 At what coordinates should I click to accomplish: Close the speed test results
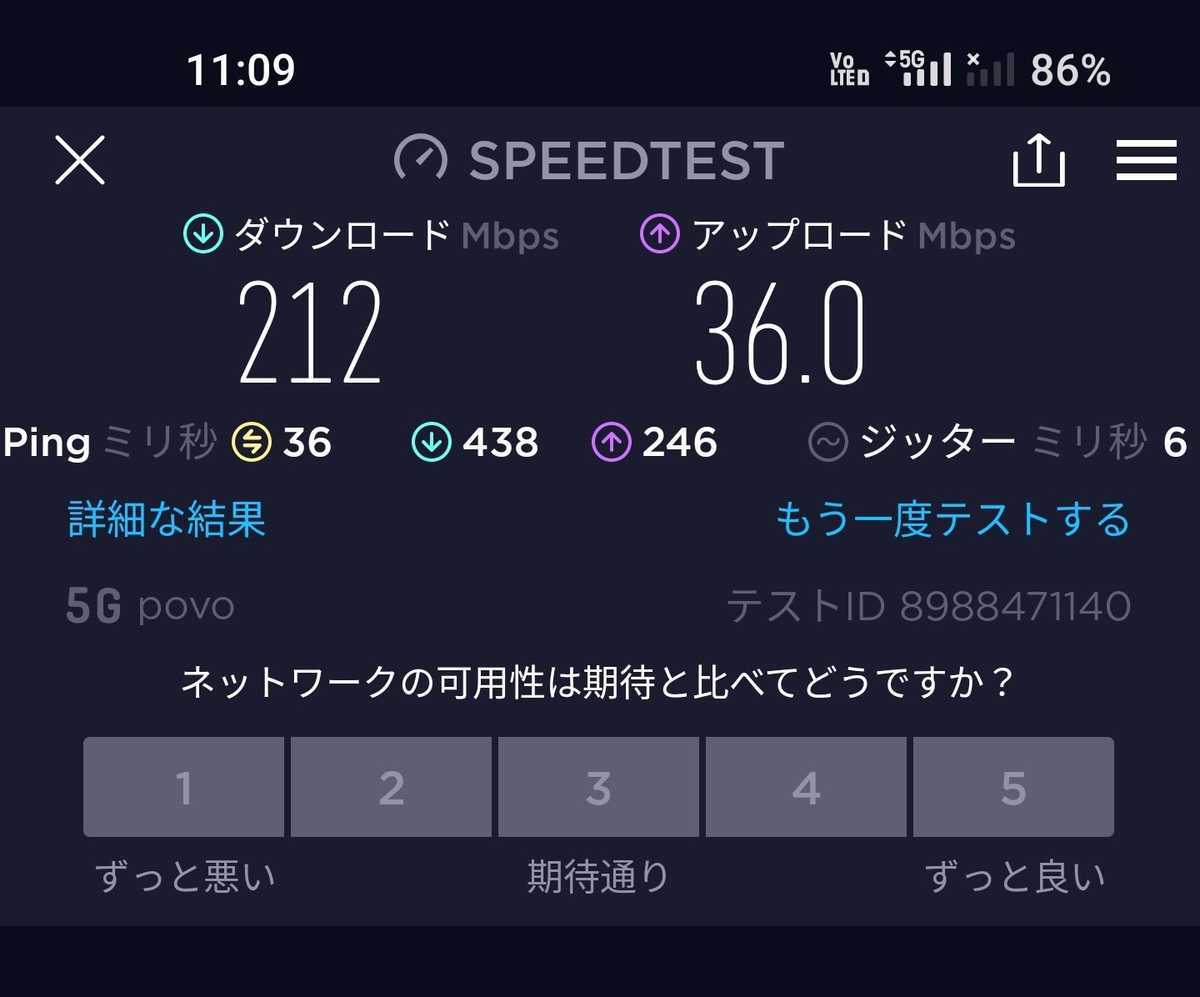[x=80, y=161]
